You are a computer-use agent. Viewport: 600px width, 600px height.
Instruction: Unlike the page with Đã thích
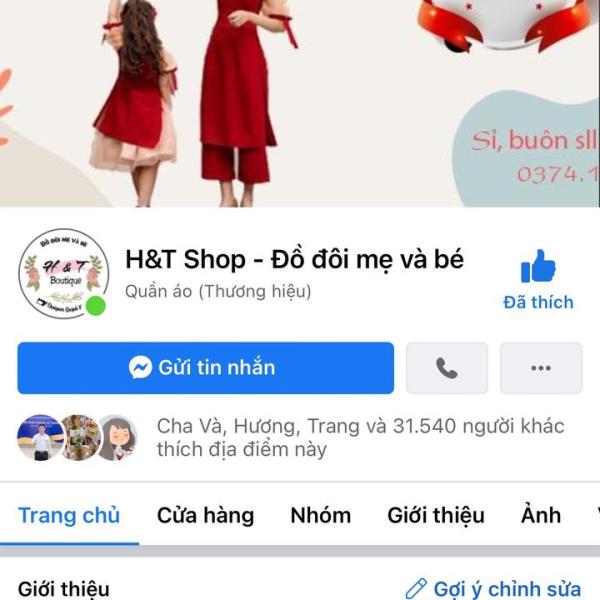pos(538,280)
